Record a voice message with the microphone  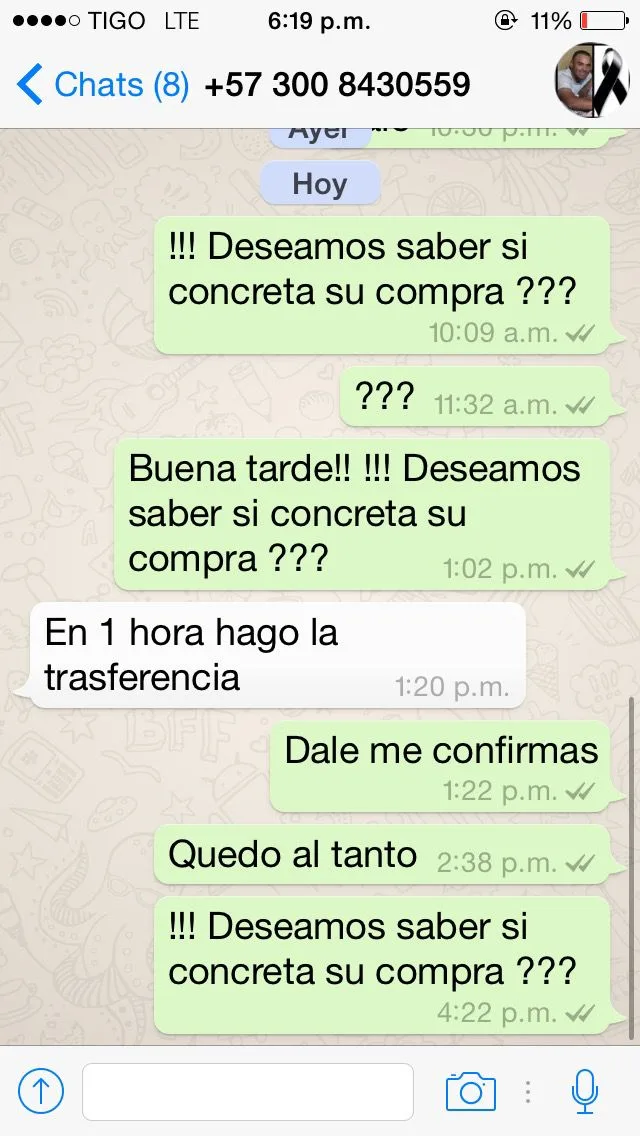tap(585, 1091)
